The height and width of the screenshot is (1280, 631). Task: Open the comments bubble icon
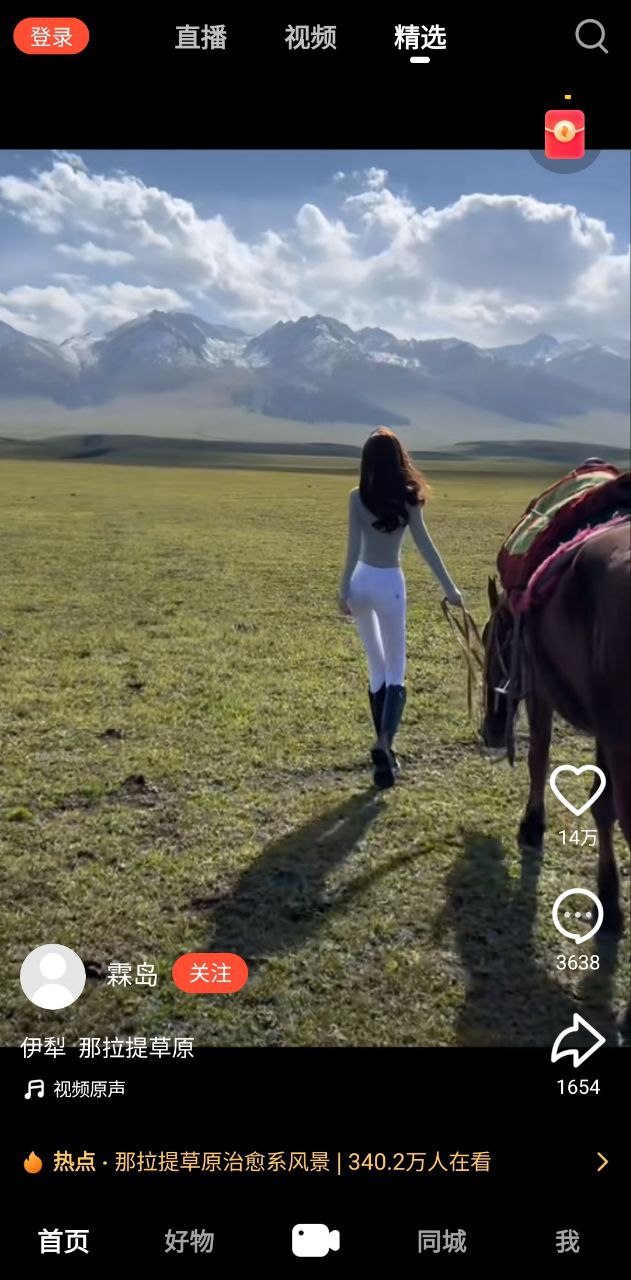[578, 916]
